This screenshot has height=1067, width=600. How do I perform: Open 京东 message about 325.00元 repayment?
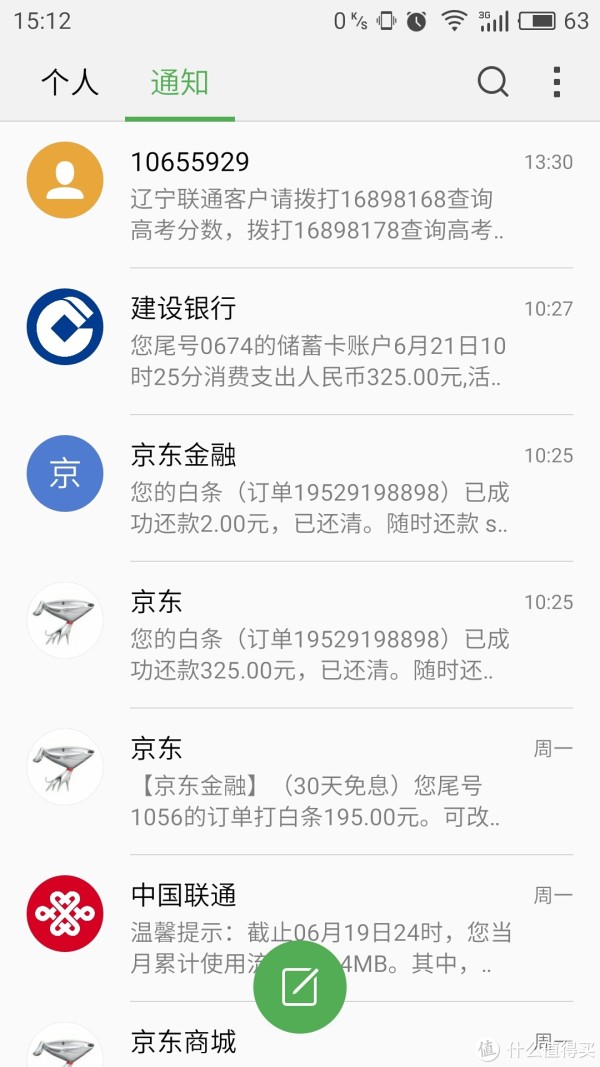pyautogui.click(x=300, y=635)
